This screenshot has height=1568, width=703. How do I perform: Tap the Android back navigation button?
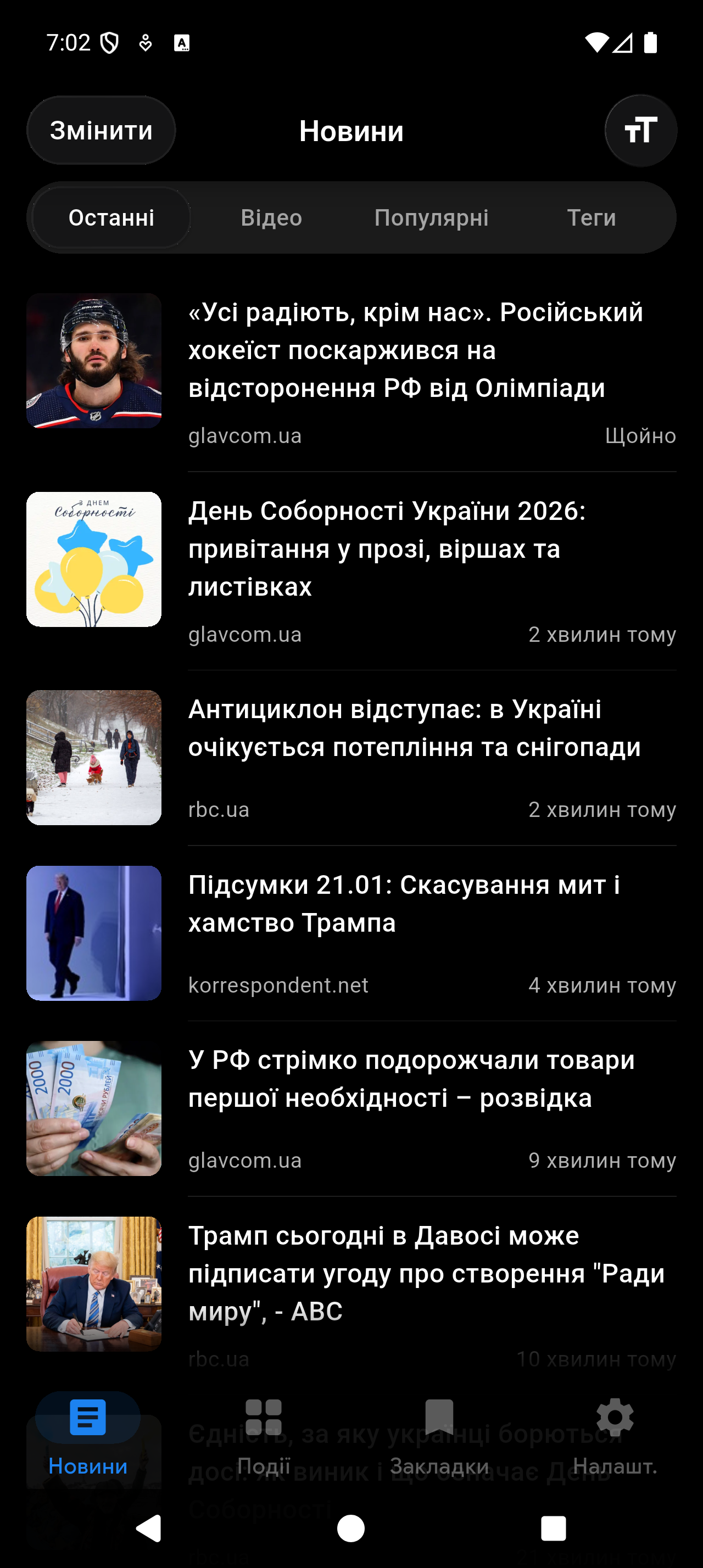(x=146, y=1528)
